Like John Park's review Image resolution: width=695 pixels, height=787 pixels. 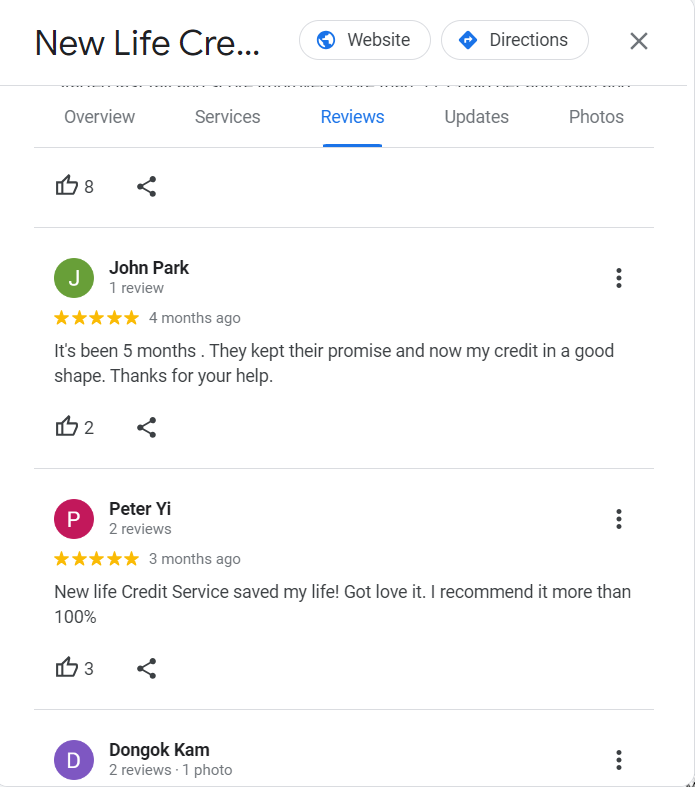click(67, 427)
